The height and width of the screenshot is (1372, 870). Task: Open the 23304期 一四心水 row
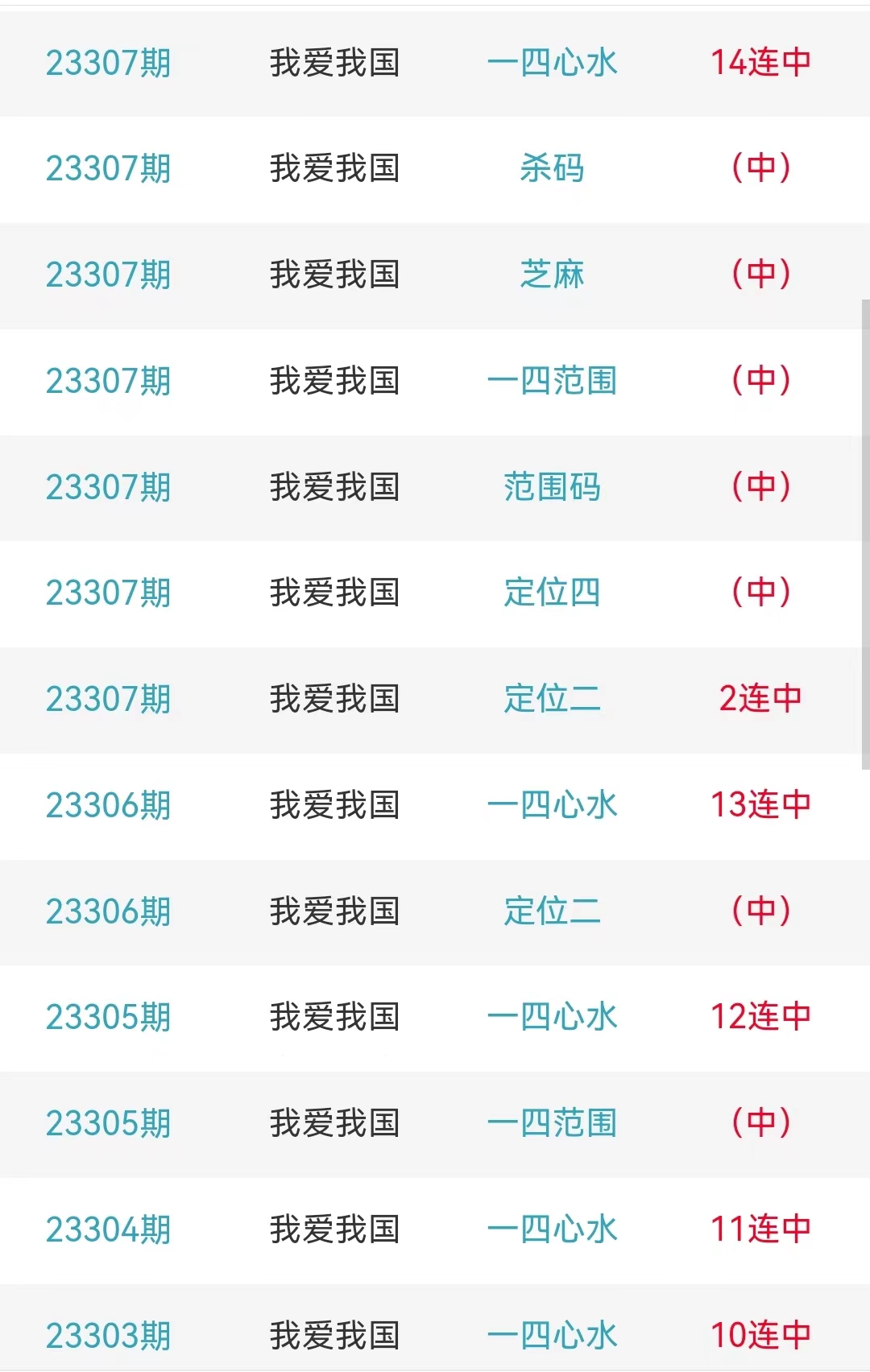pyautogui.click(x=552, y=1229)
